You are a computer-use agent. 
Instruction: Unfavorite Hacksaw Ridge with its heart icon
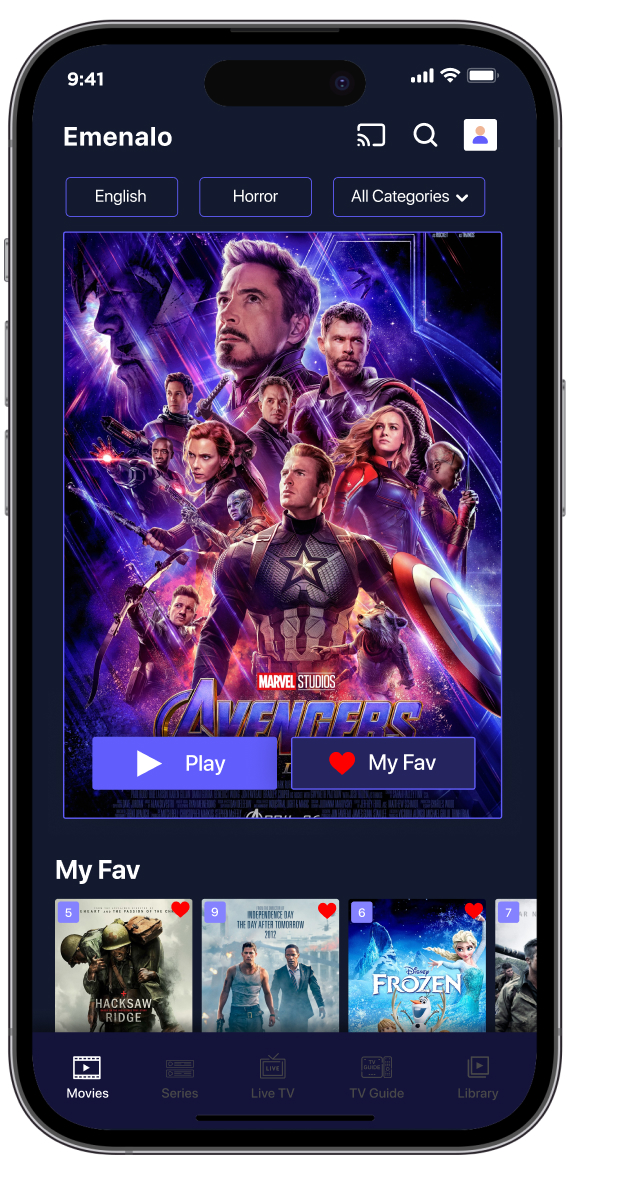180,909
